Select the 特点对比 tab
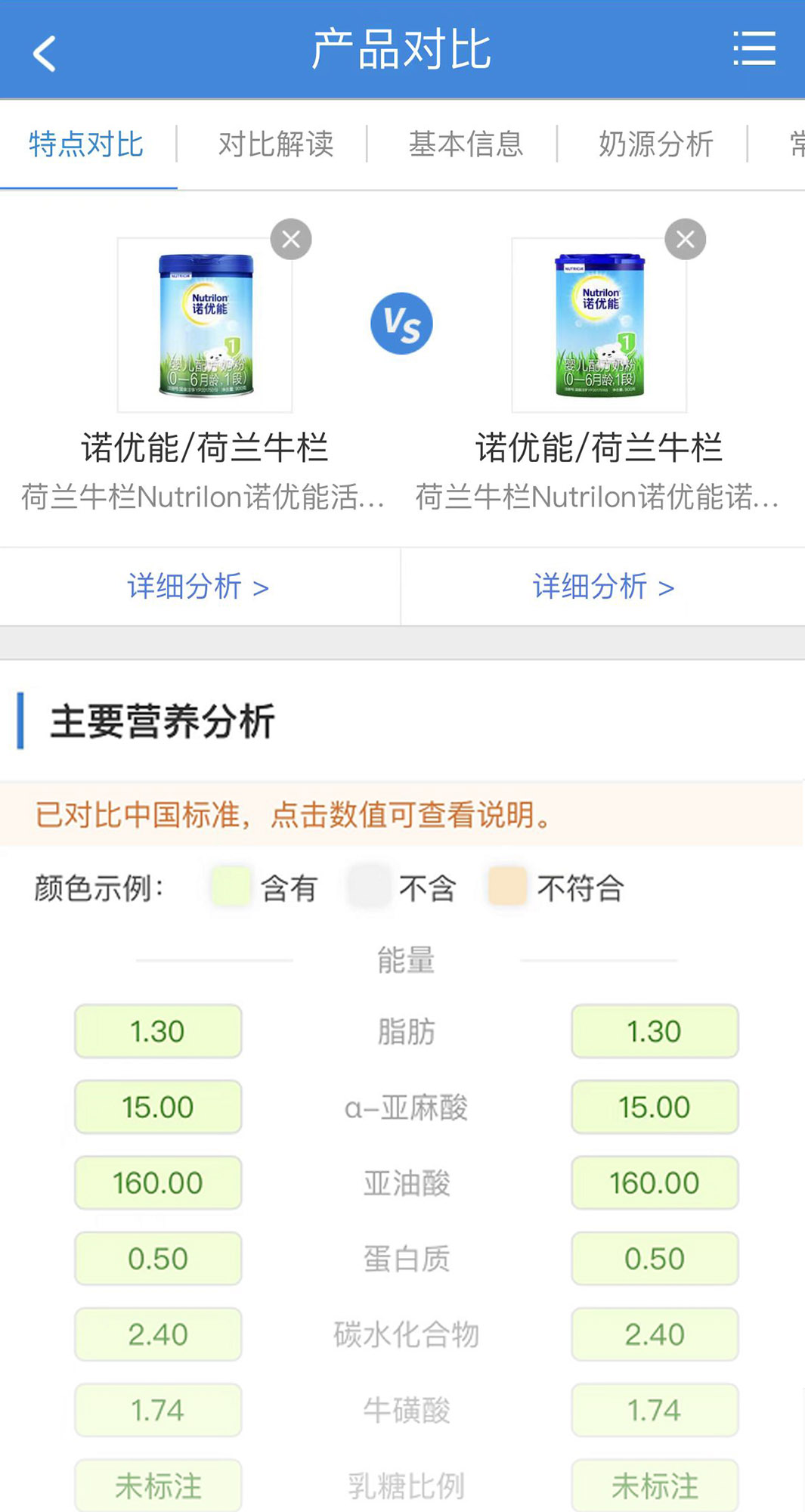The image size is (805, 1512). [x=86, y=144]
